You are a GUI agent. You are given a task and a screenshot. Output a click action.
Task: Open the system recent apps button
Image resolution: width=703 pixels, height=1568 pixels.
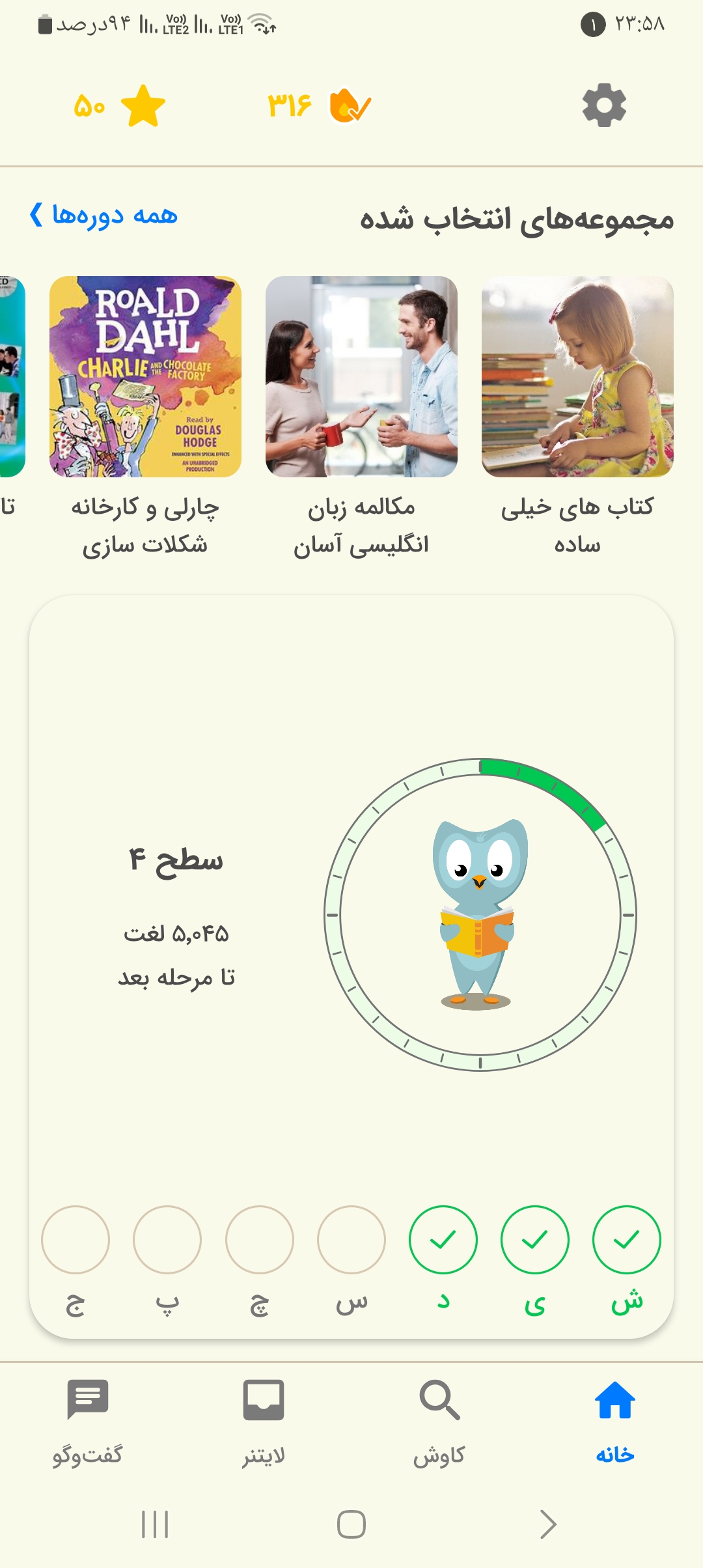(x=155, y=1524)
